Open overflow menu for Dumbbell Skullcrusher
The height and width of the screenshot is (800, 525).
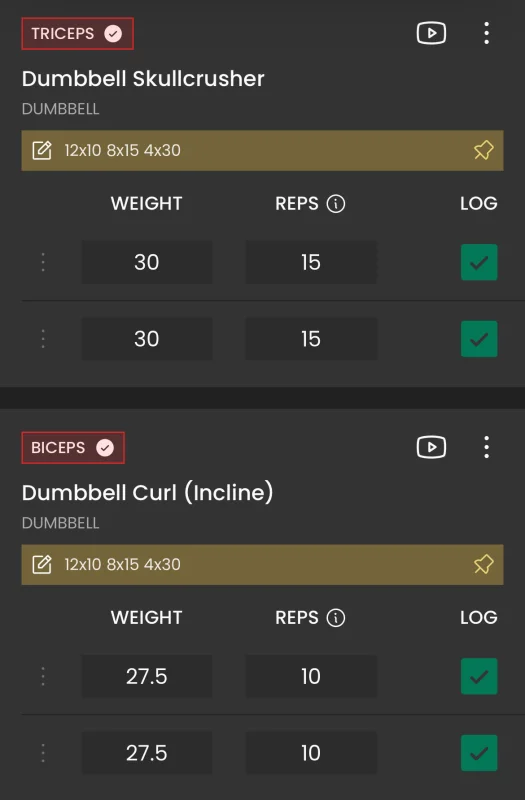click(486, 34)
